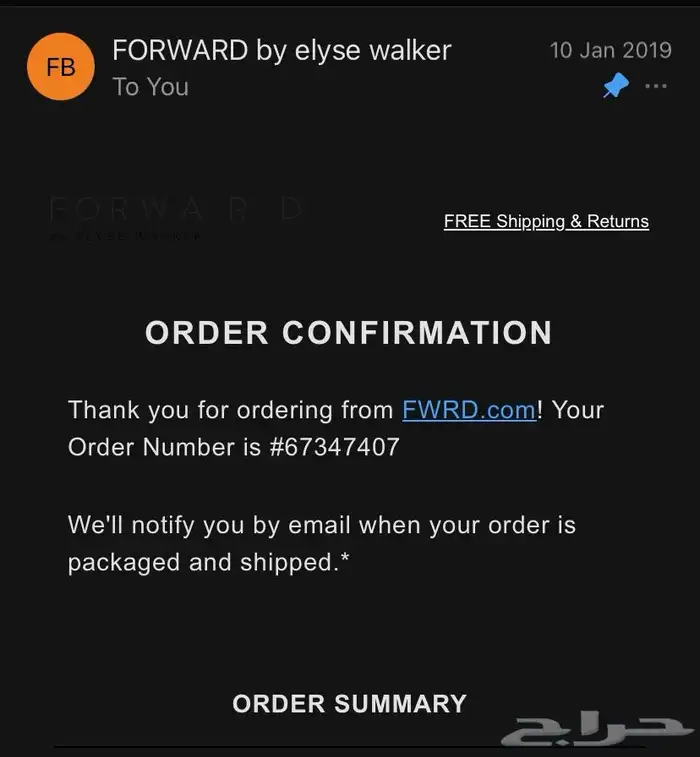700x757 pixels.
Task: Visit the FWRD.com link
Action: 469,409
